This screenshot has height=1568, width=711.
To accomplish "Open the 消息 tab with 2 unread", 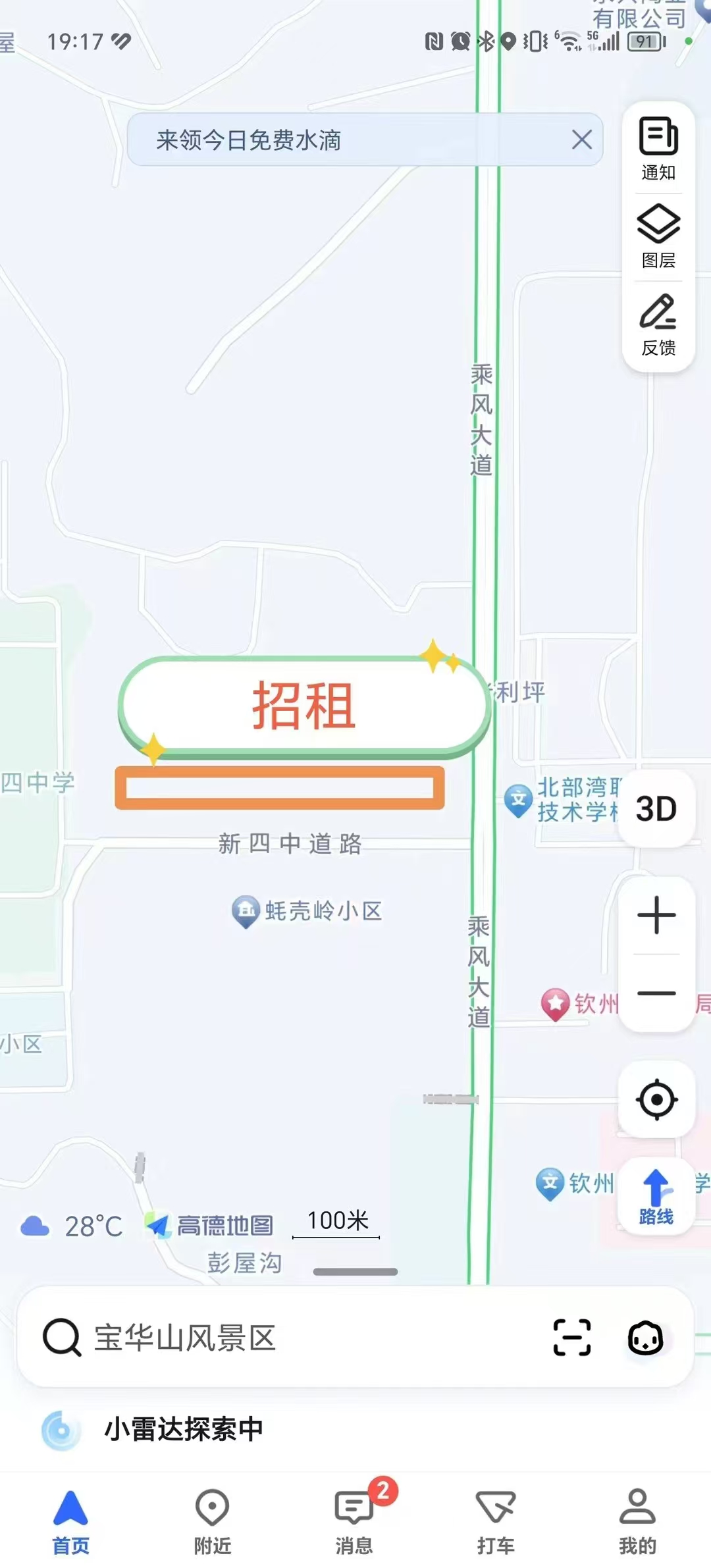I will (354, 1521).
